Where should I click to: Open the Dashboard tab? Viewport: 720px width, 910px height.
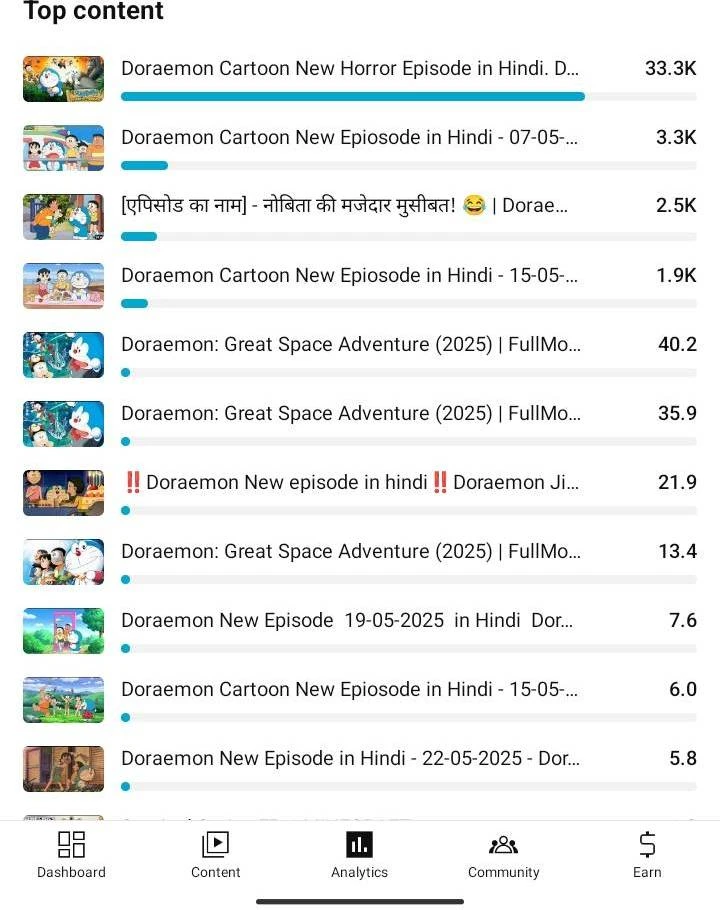point(71,856)
